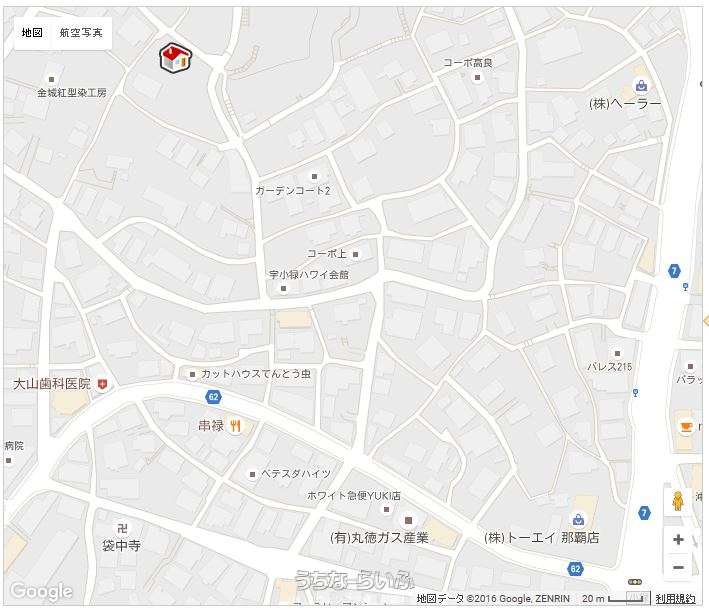Switch to 地図 map view
Screen dimensions: 709x615
[x=32, y=33]
